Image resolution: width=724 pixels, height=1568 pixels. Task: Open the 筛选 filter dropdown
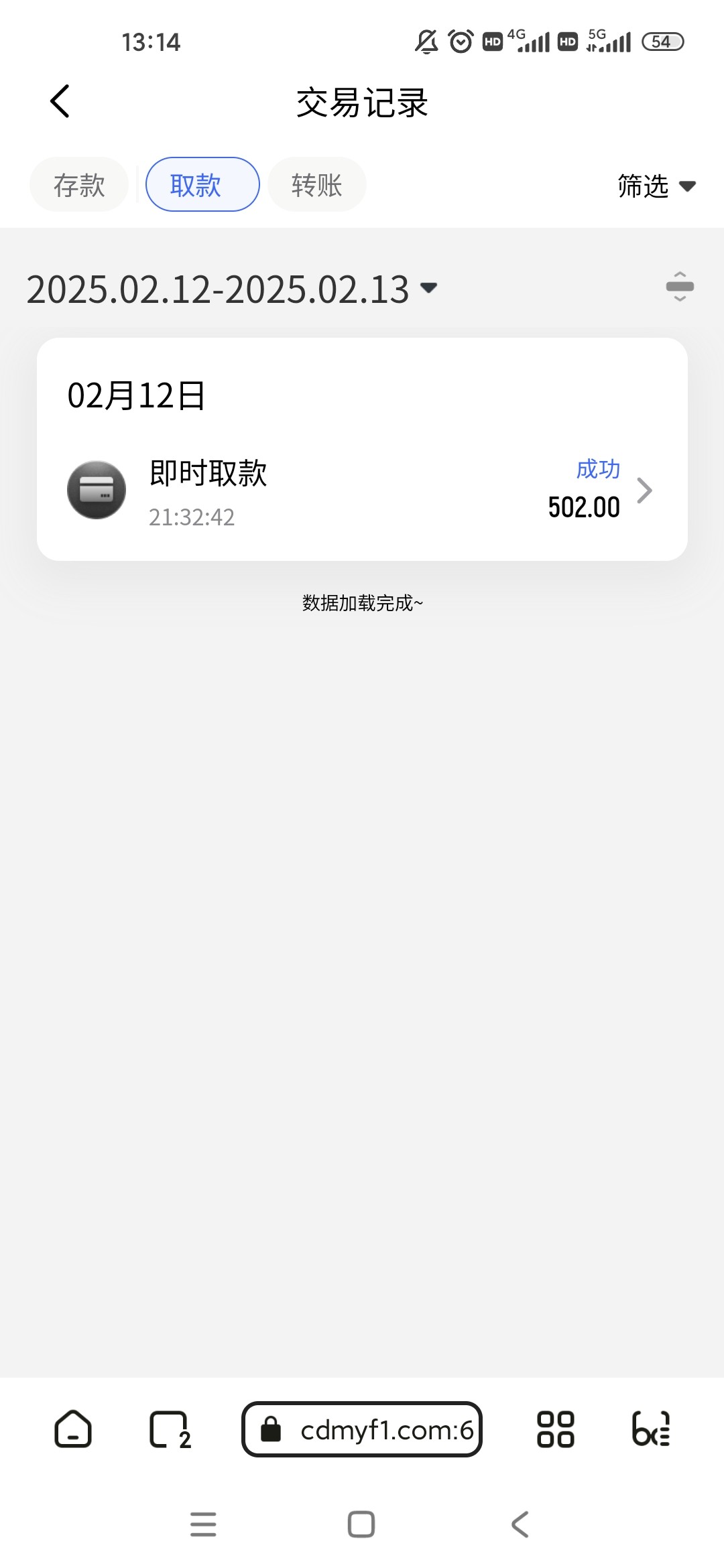(x=656, y=186)
